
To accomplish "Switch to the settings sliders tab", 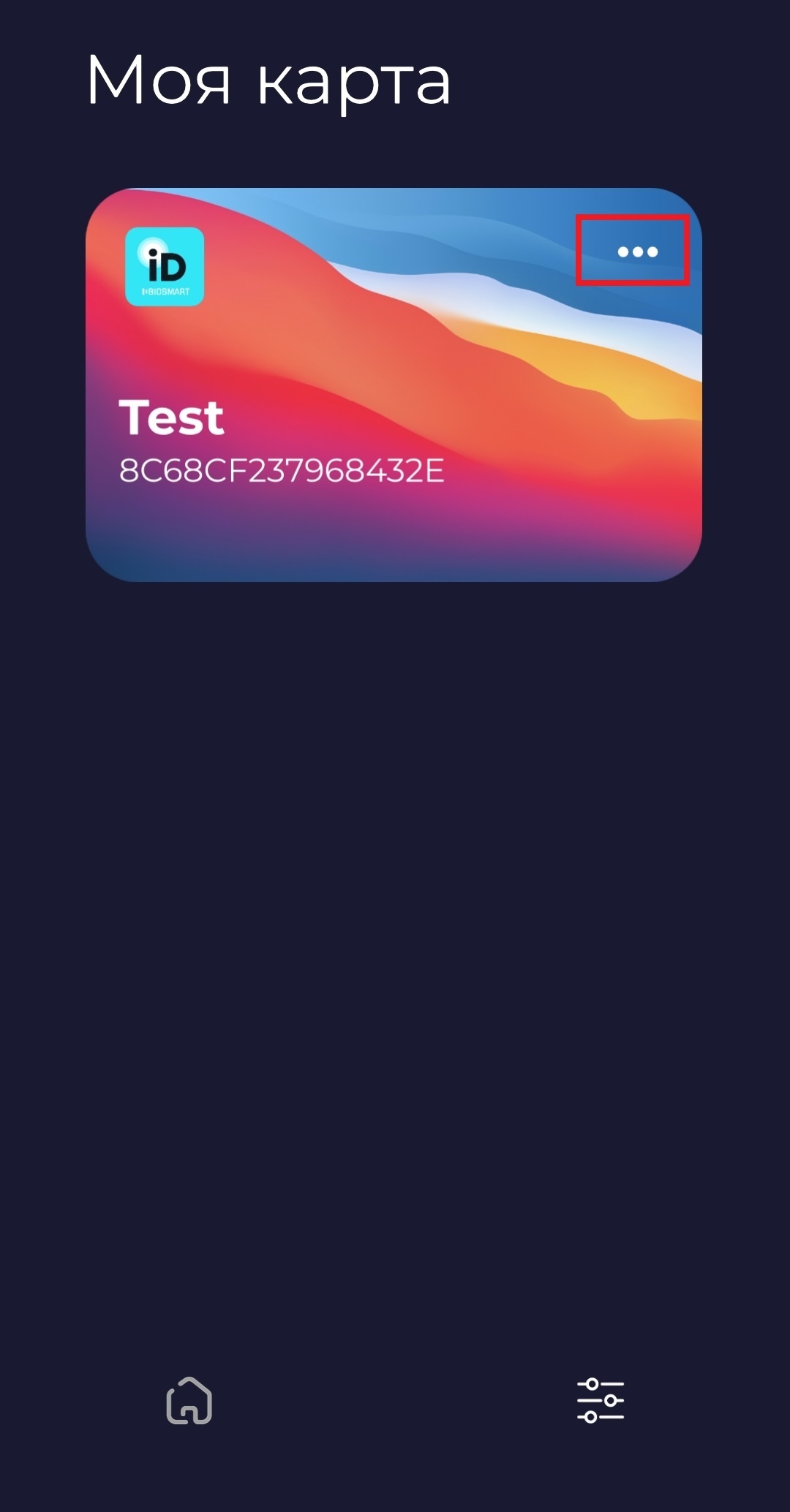I will click(x=601, y=1400).
